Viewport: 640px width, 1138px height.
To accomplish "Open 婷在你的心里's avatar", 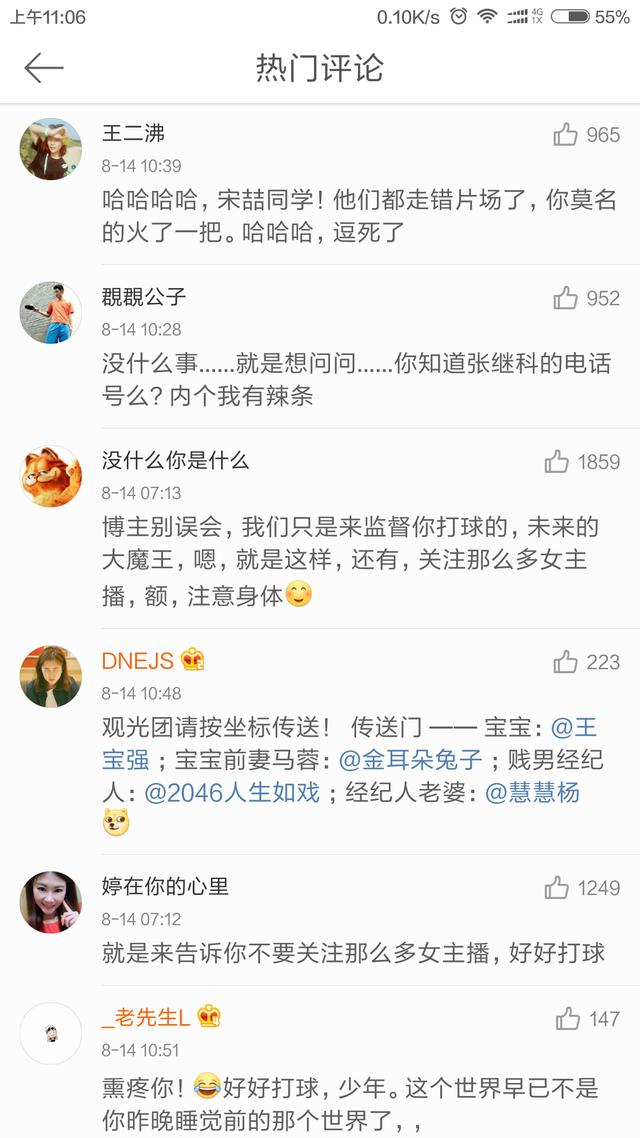I will point(51,902).
